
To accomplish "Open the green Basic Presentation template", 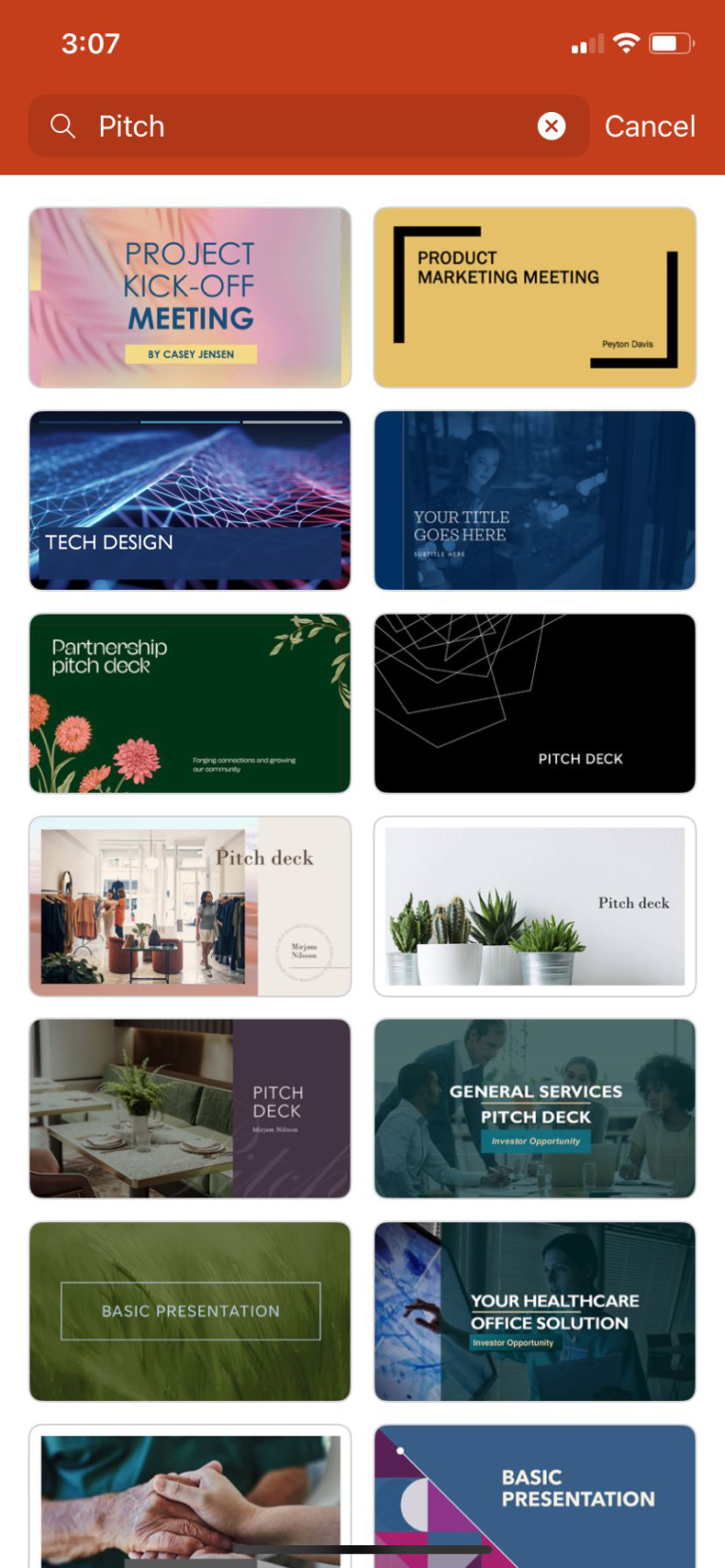I will [190, 1312].
